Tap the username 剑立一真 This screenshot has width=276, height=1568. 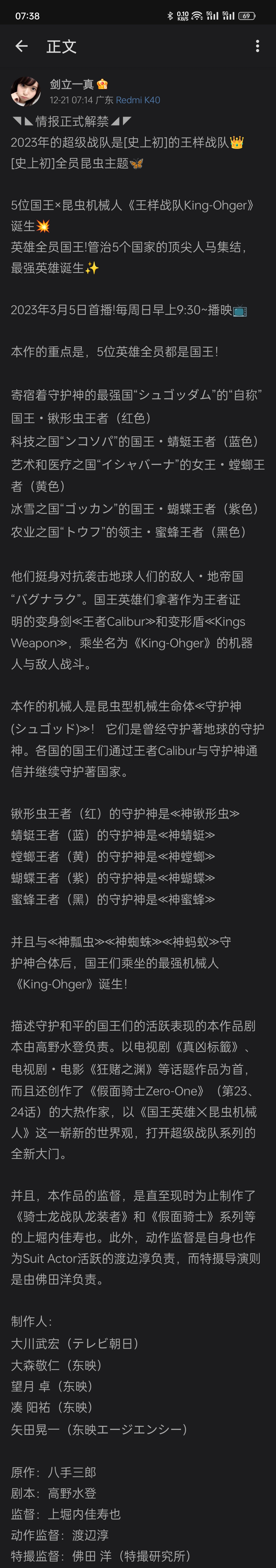coord(71,85)
